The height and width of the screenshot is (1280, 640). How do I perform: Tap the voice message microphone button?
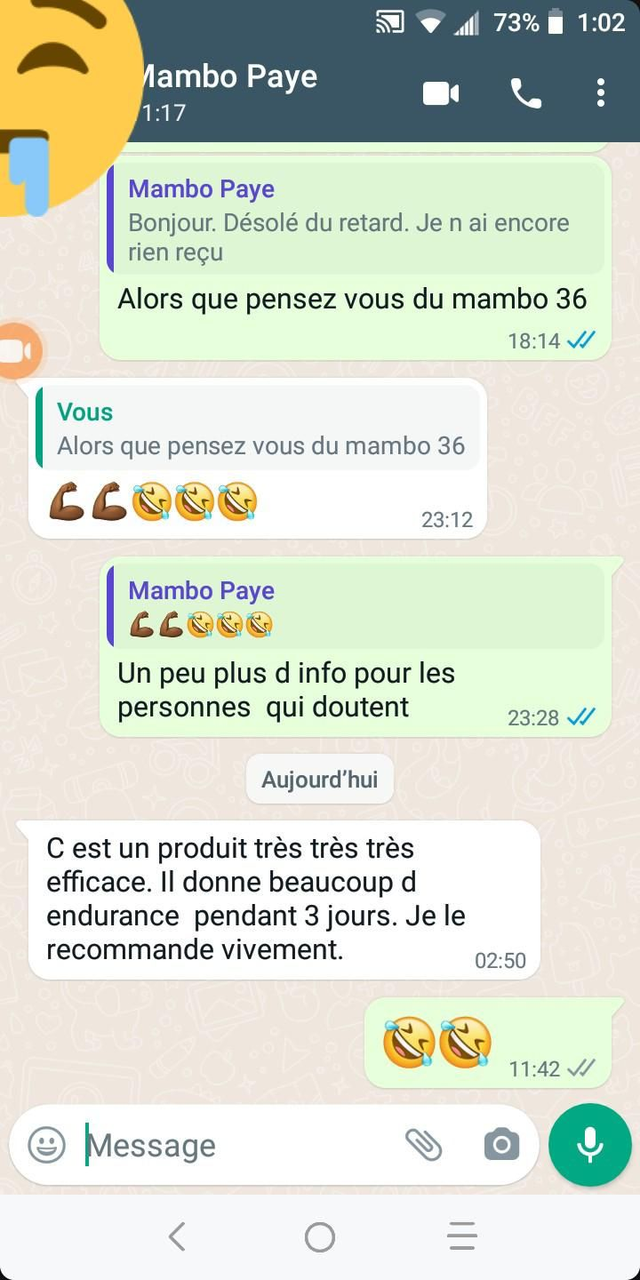590,1144
